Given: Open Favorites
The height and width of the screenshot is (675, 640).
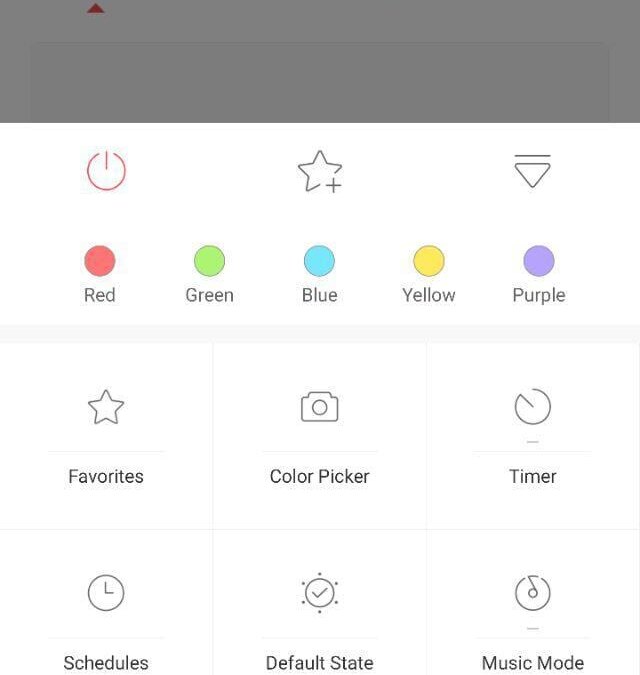Looking at the screenshot, I should pos(106,436).
